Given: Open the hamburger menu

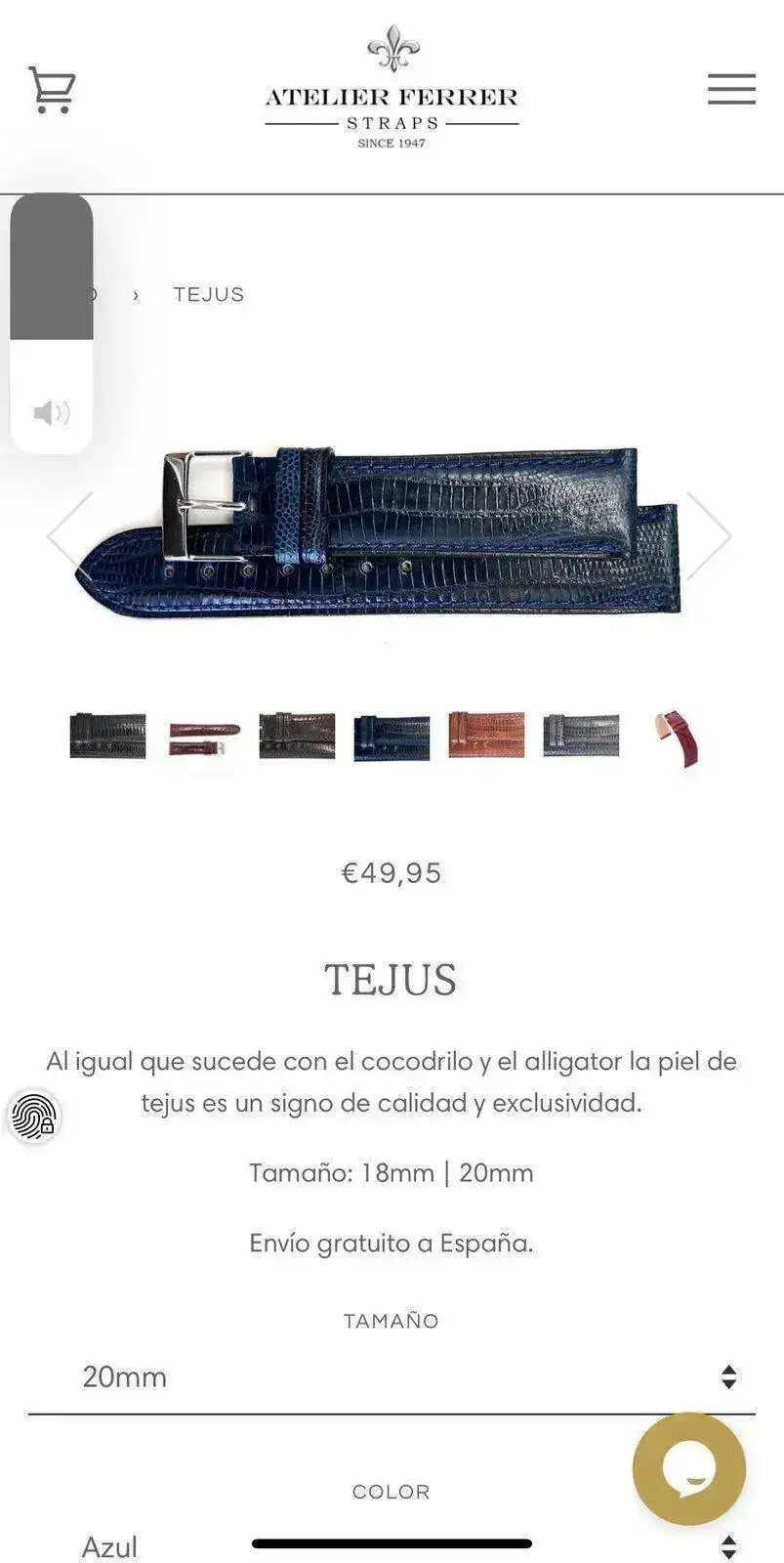Looking at the screenshot, I should coord(731,89).
